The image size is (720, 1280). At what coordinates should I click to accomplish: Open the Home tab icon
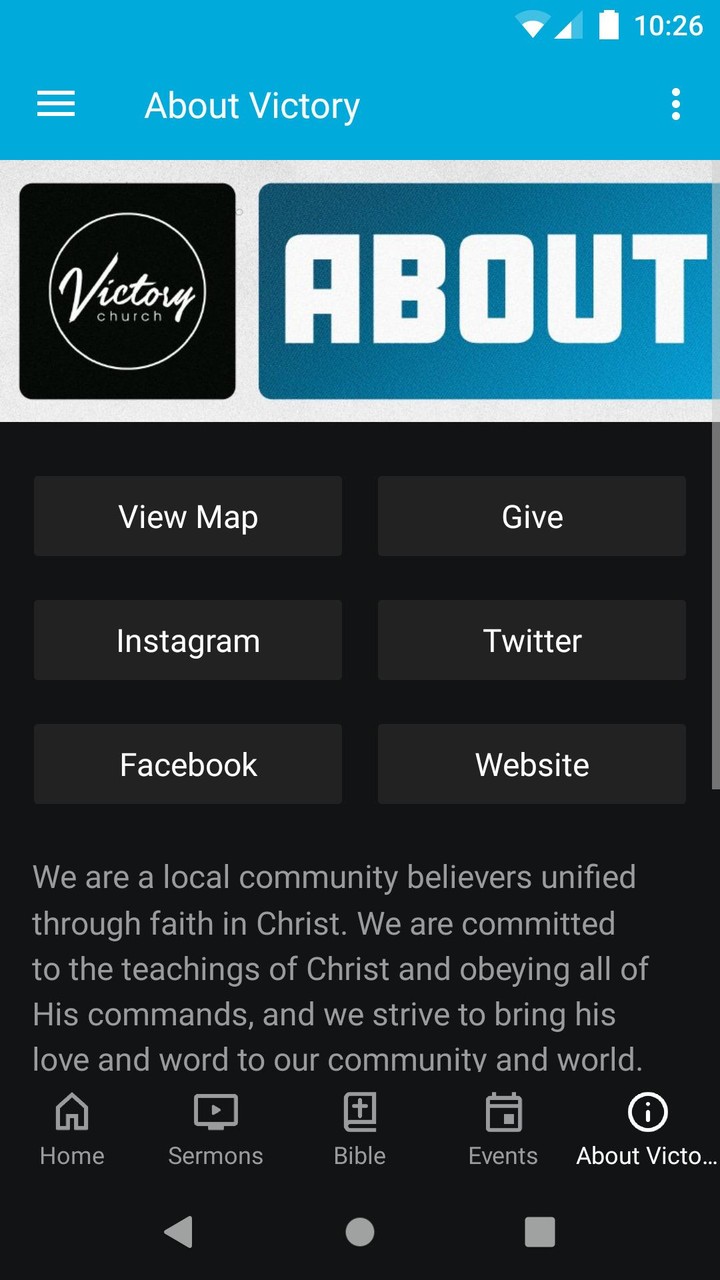coord(71,1112)
